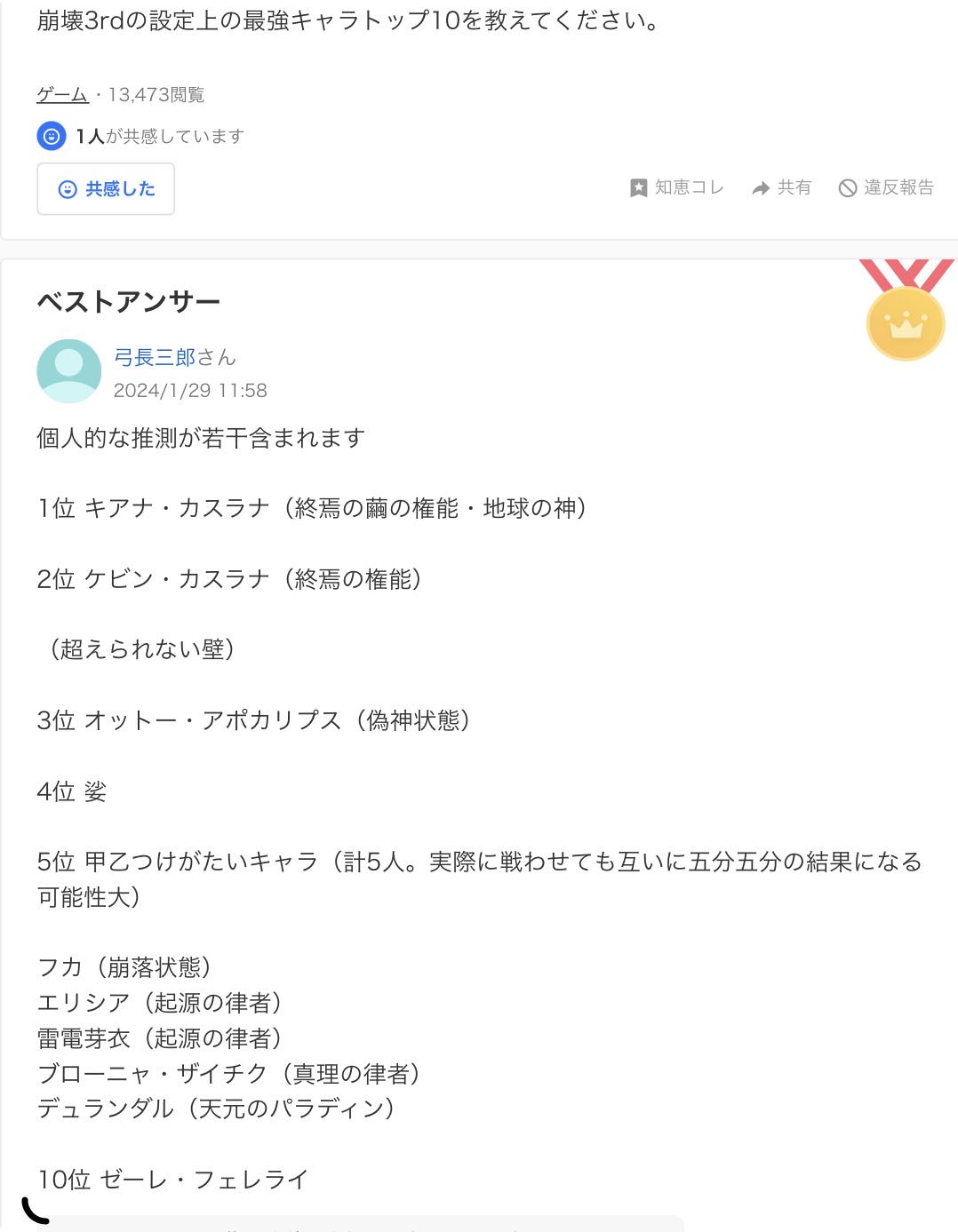Image resolution: width=958 pixels, height=1232 pixels.
Task: View the best answerer's avatar
Action: coord(68,371)
